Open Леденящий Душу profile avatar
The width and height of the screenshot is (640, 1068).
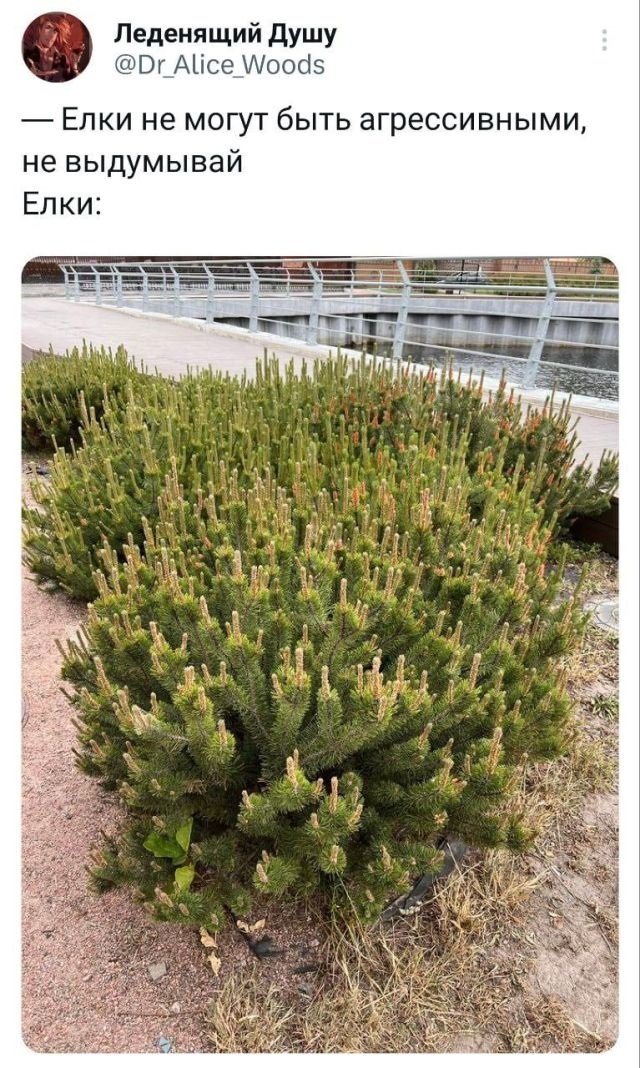coord(56,47)
